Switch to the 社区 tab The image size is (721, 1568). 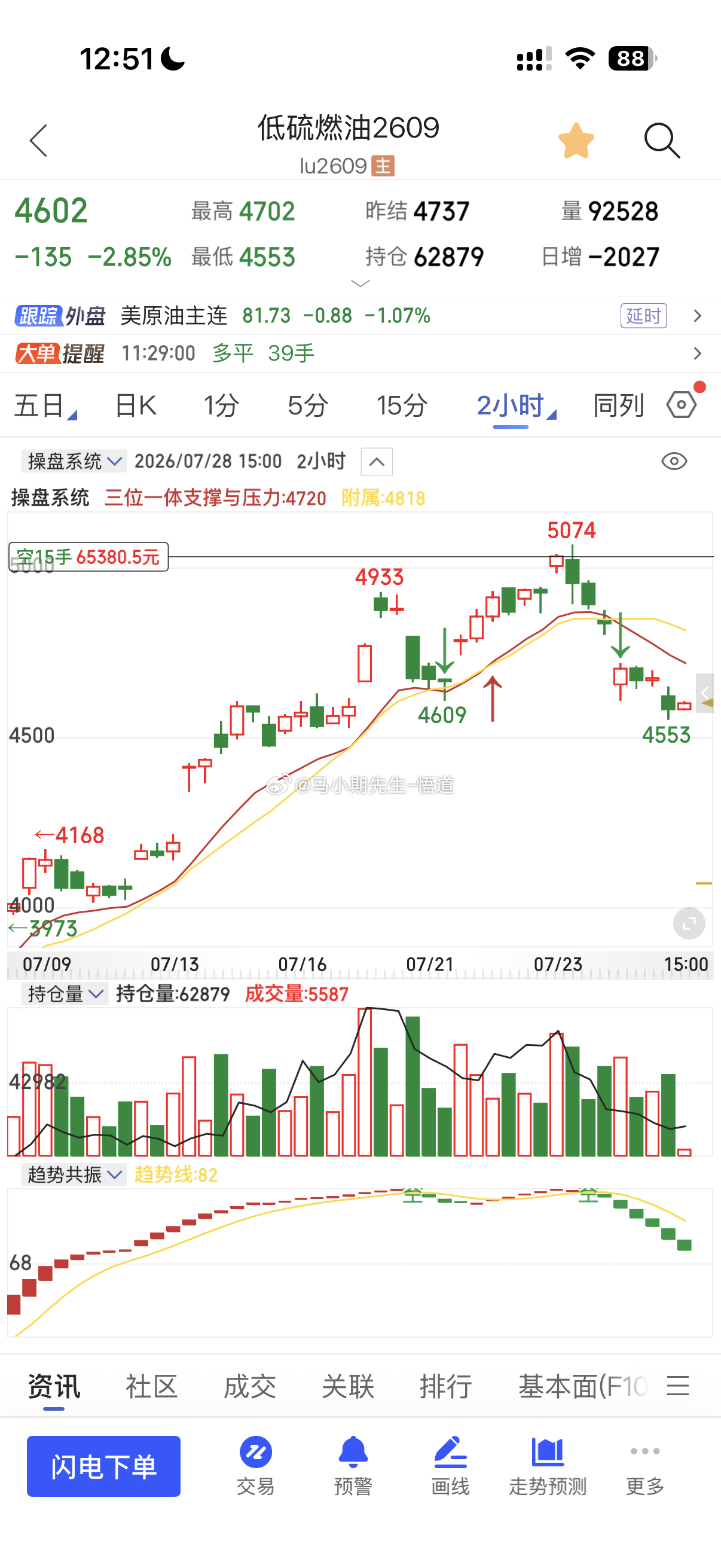click(151, 1386)
